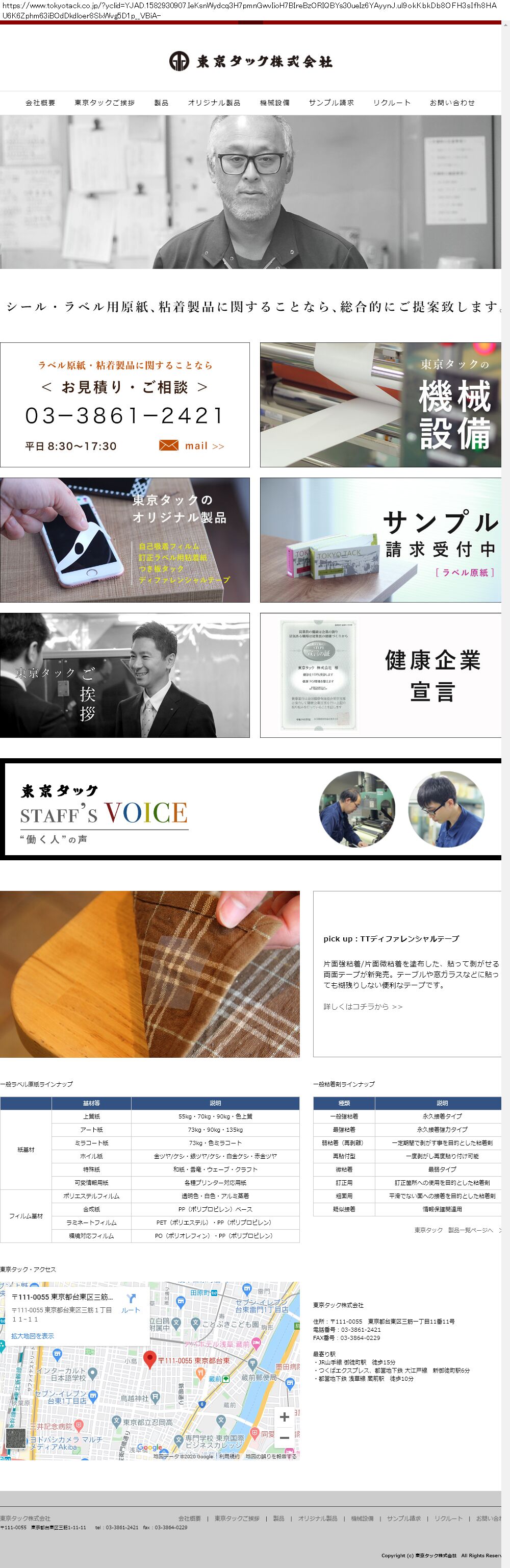Zoom in the map with plus button
Screen dimensions: 510x1568
(284, 1417)
